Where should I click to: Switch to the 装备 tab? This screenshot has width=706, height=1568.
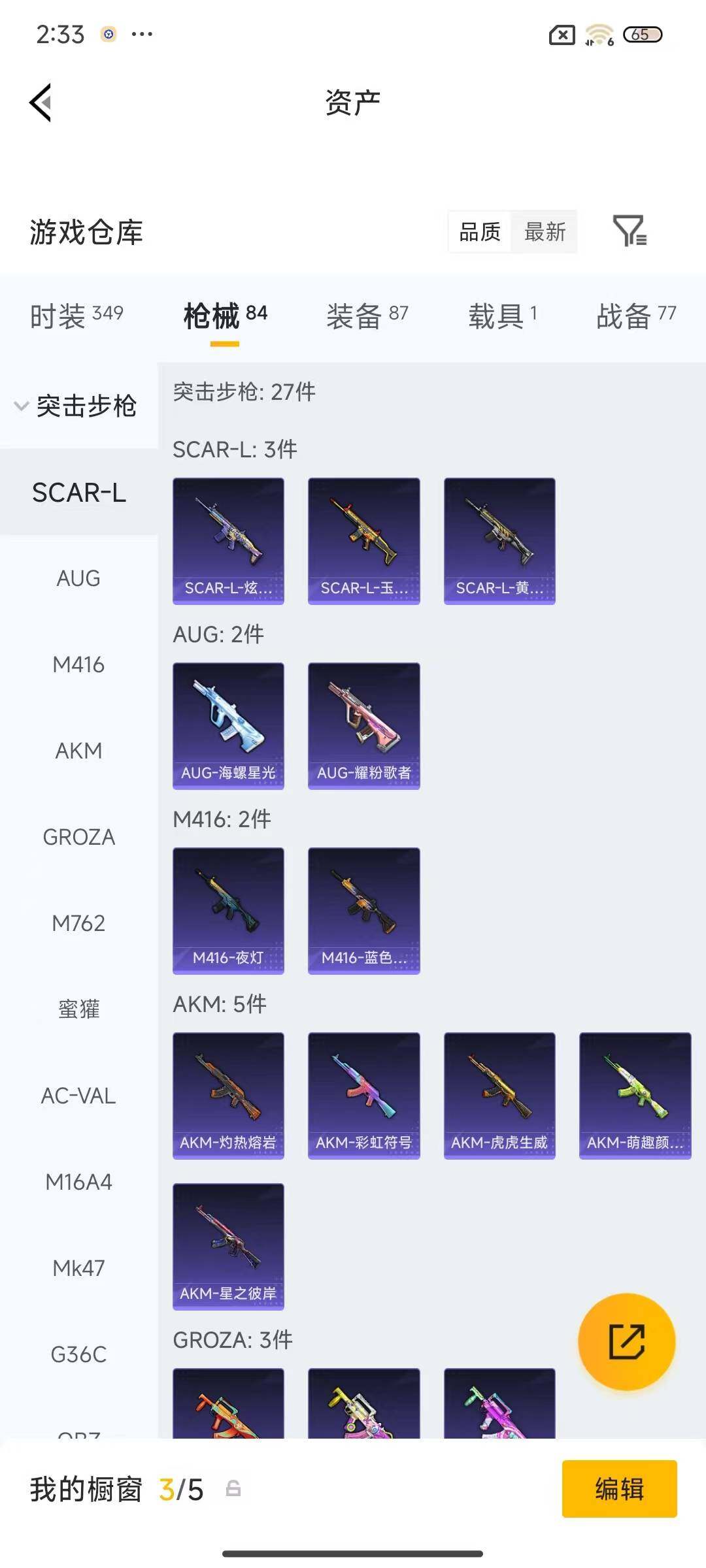point(367,316)
